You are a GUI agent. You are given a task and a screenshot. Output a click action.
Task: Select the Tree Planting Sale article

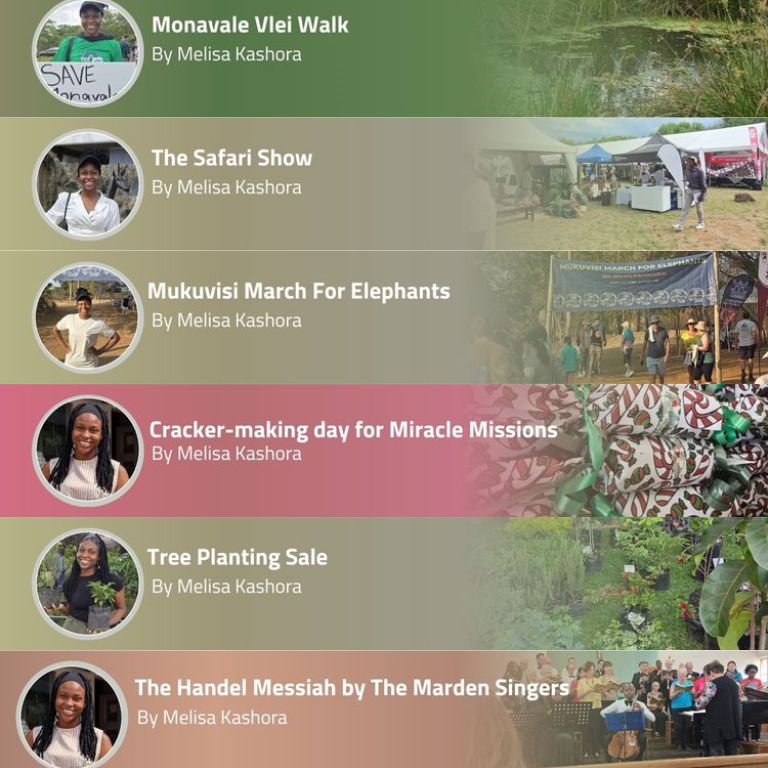[x=237, y=558]
